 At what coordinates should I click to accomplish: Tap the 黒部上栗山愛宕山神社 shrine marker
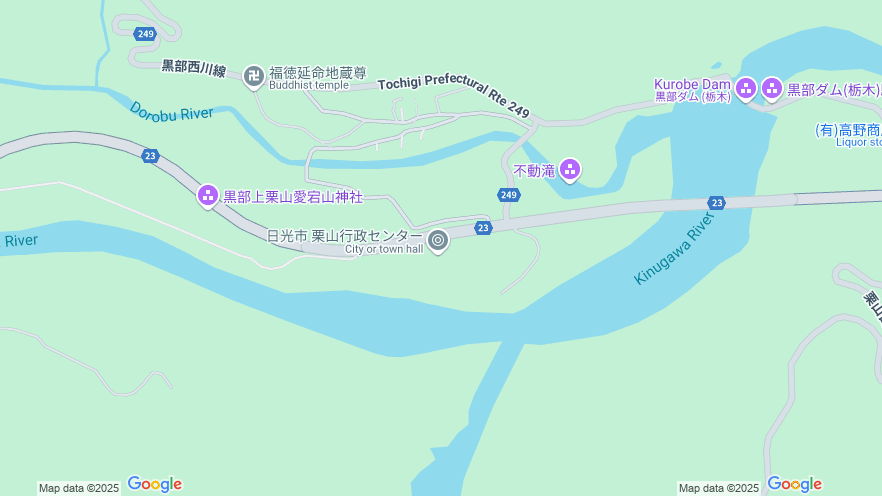point(208,196)
